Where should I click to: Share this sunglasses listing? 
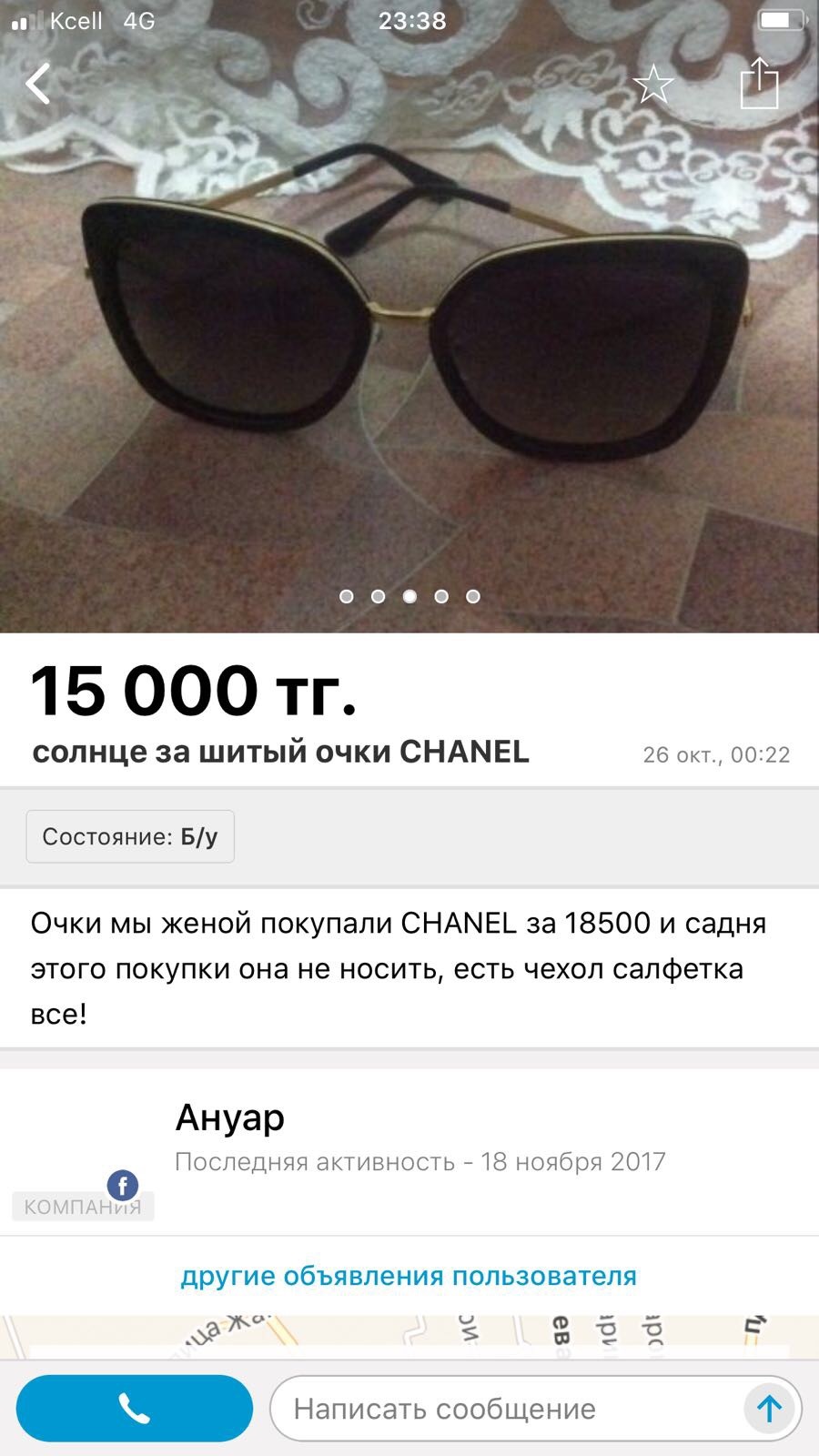coord(759,85)
